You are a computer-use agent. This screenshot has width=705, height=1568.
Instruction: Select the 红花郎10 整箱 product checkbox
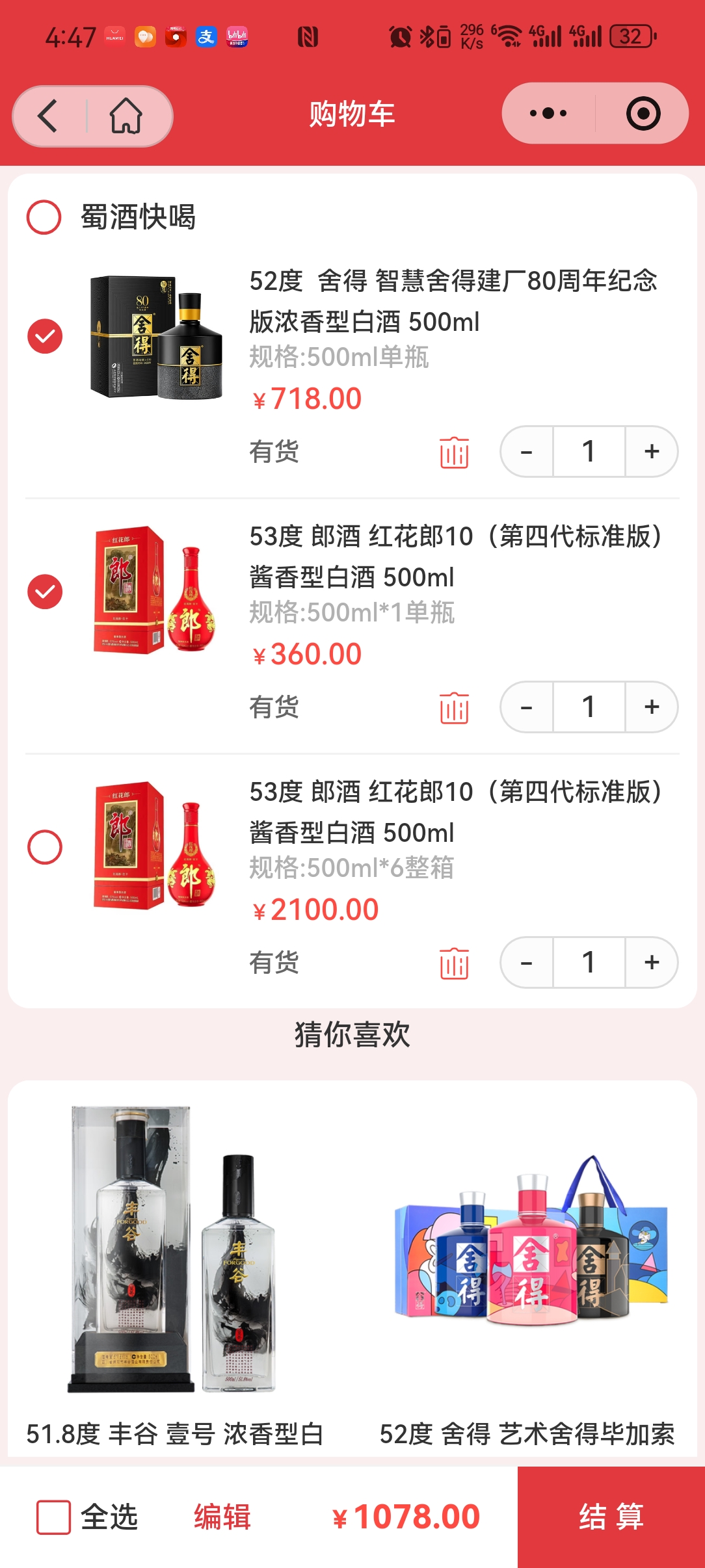44,847
